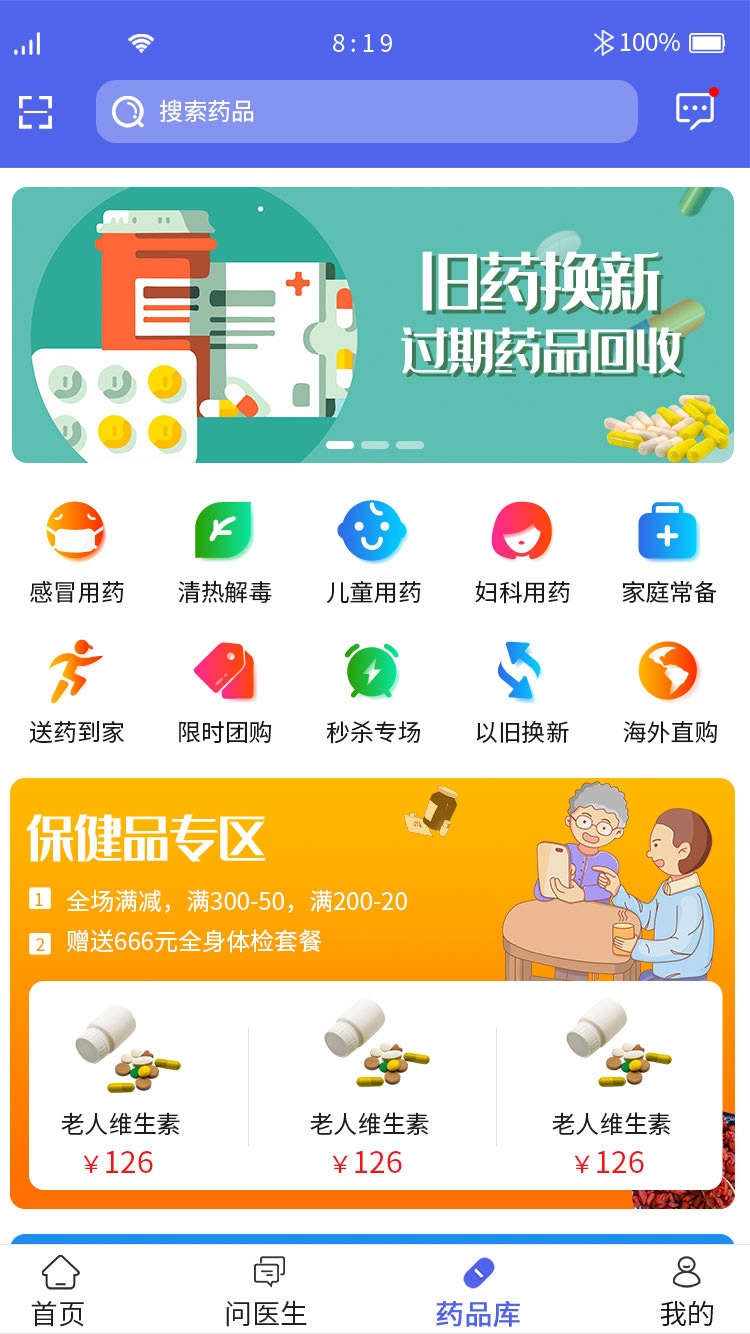Viewport: 750px width, 1334px height.
Task: Switch to the 首页 tab
Action: point(59,1290)
